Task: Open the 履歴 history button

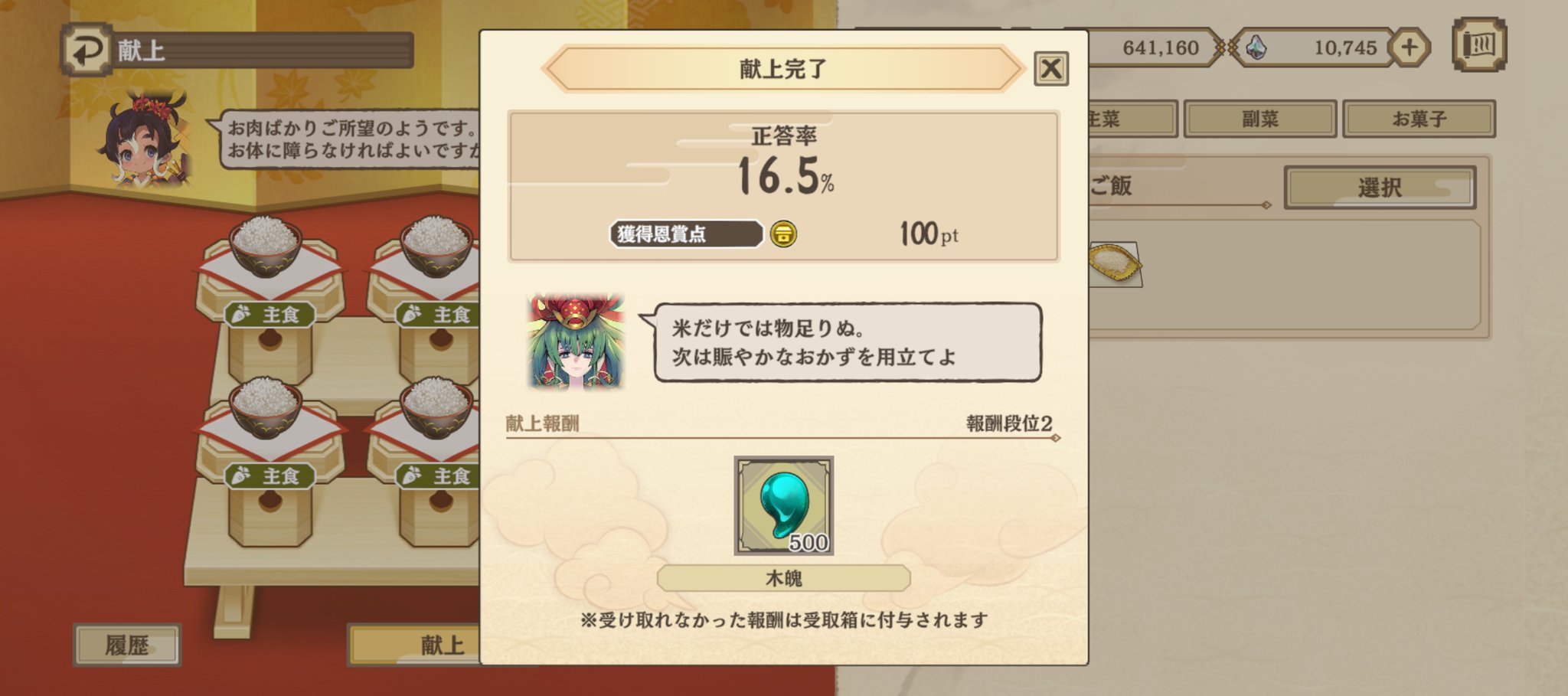Action: tap(127, 645)
